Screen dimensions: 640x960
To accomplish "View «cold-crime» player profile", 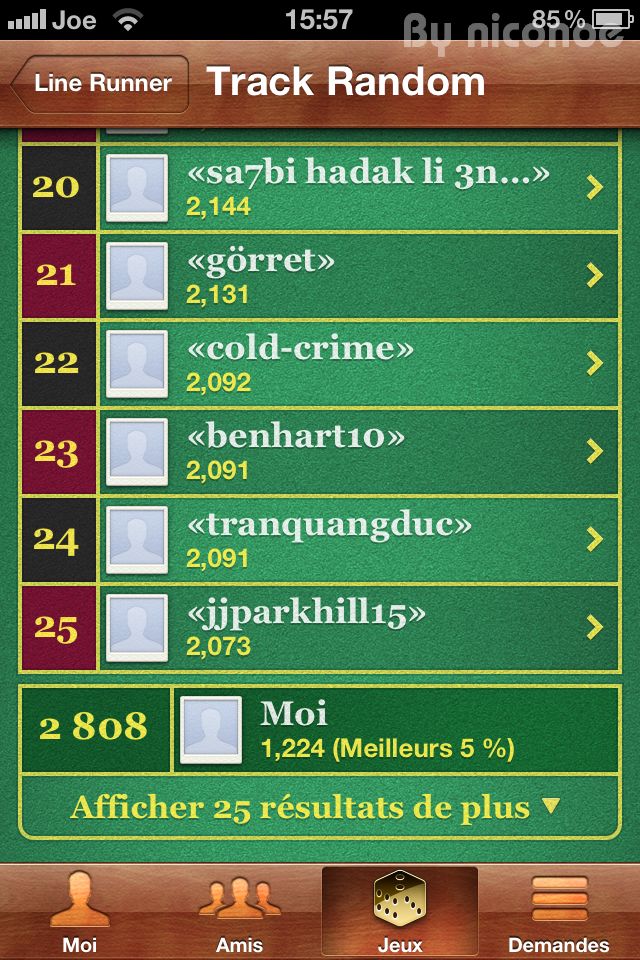I will pos(360,363).
